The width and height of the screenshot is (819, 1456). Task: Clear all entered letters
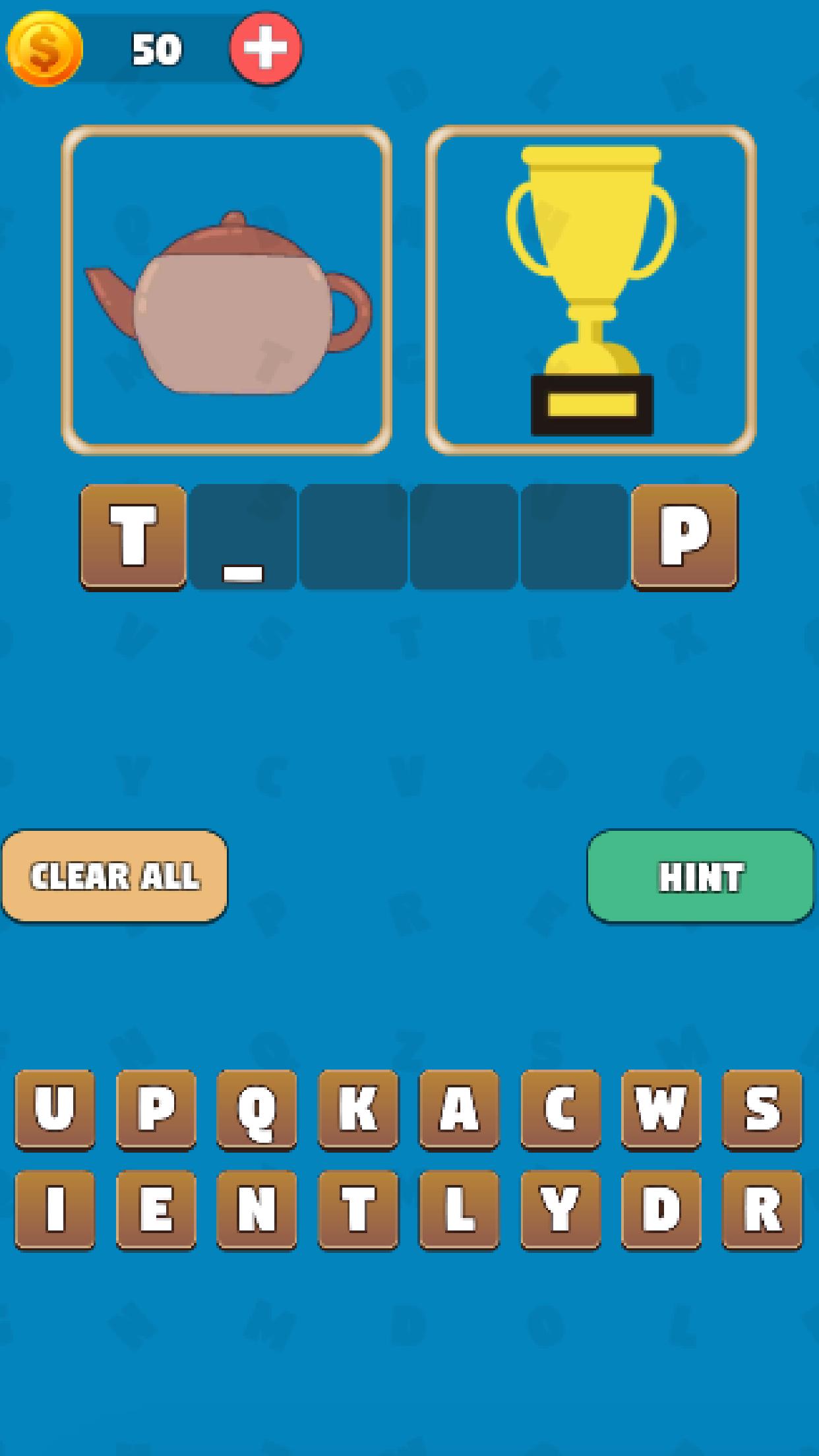pyautogui.click(x=115, y=876)
